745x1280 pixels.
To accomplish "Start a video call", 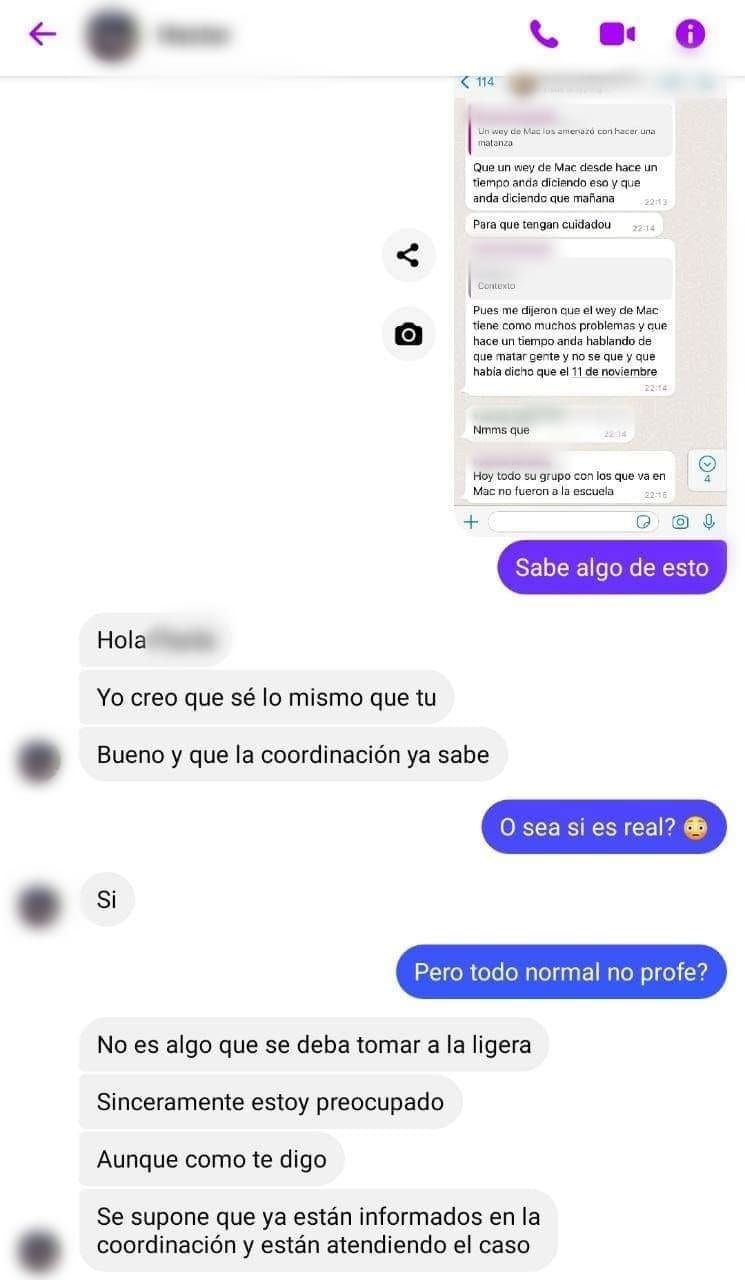I will [617, 34].
